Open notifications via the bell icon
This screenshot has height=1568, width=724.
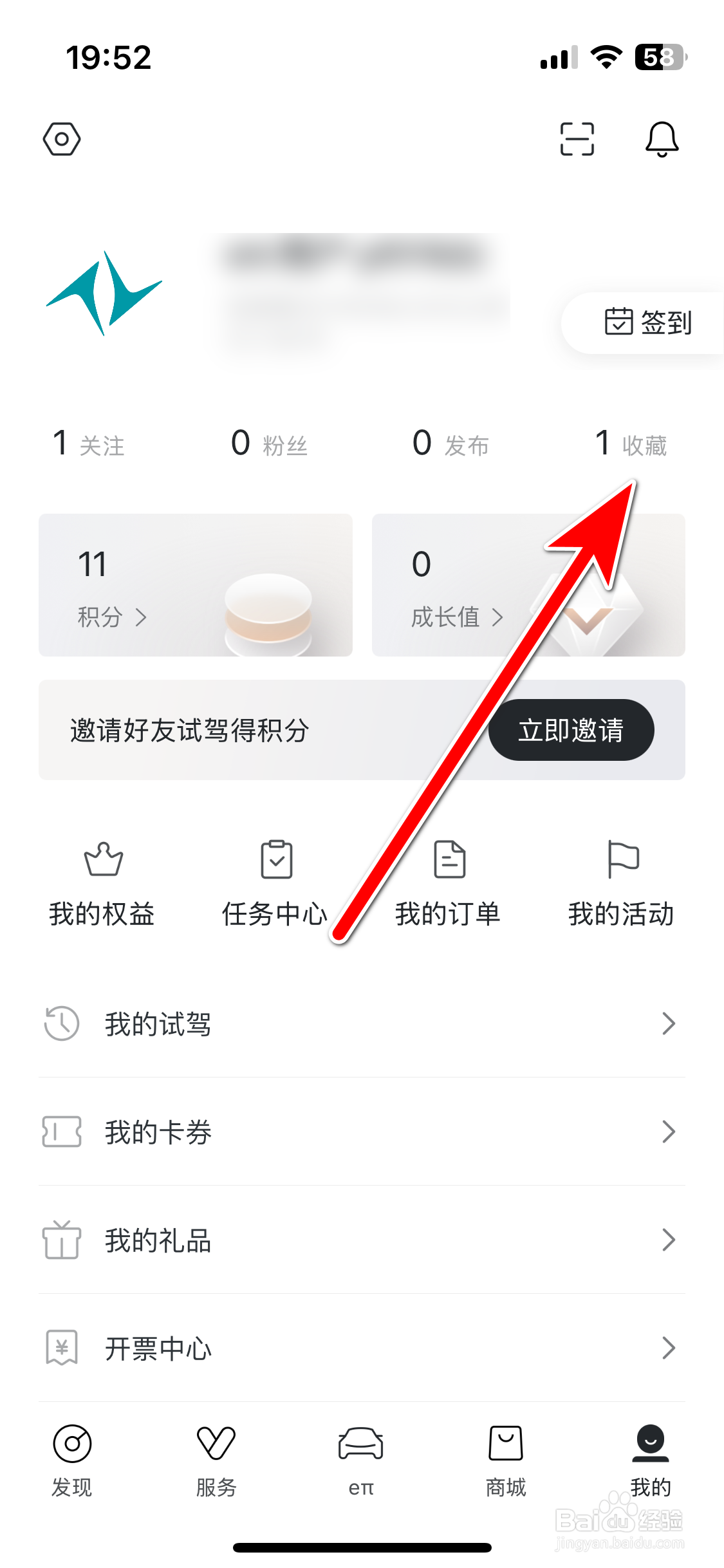point(662,139)
